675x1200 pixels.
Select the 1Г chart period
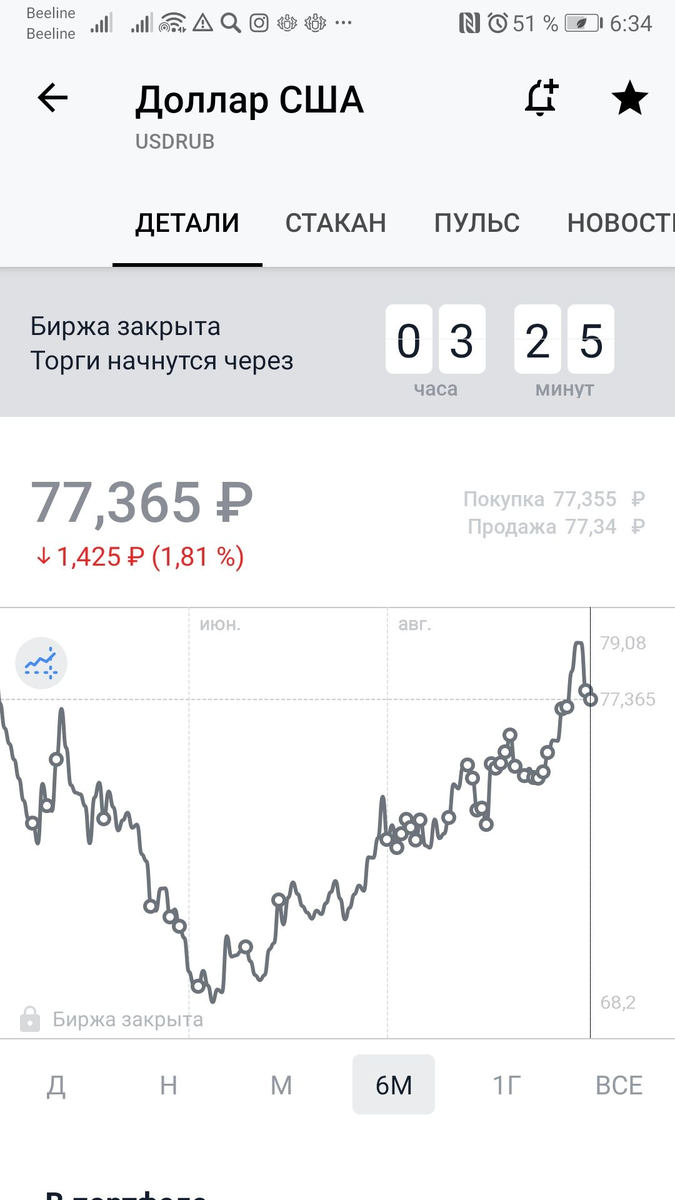click(x=506, y=1085)
